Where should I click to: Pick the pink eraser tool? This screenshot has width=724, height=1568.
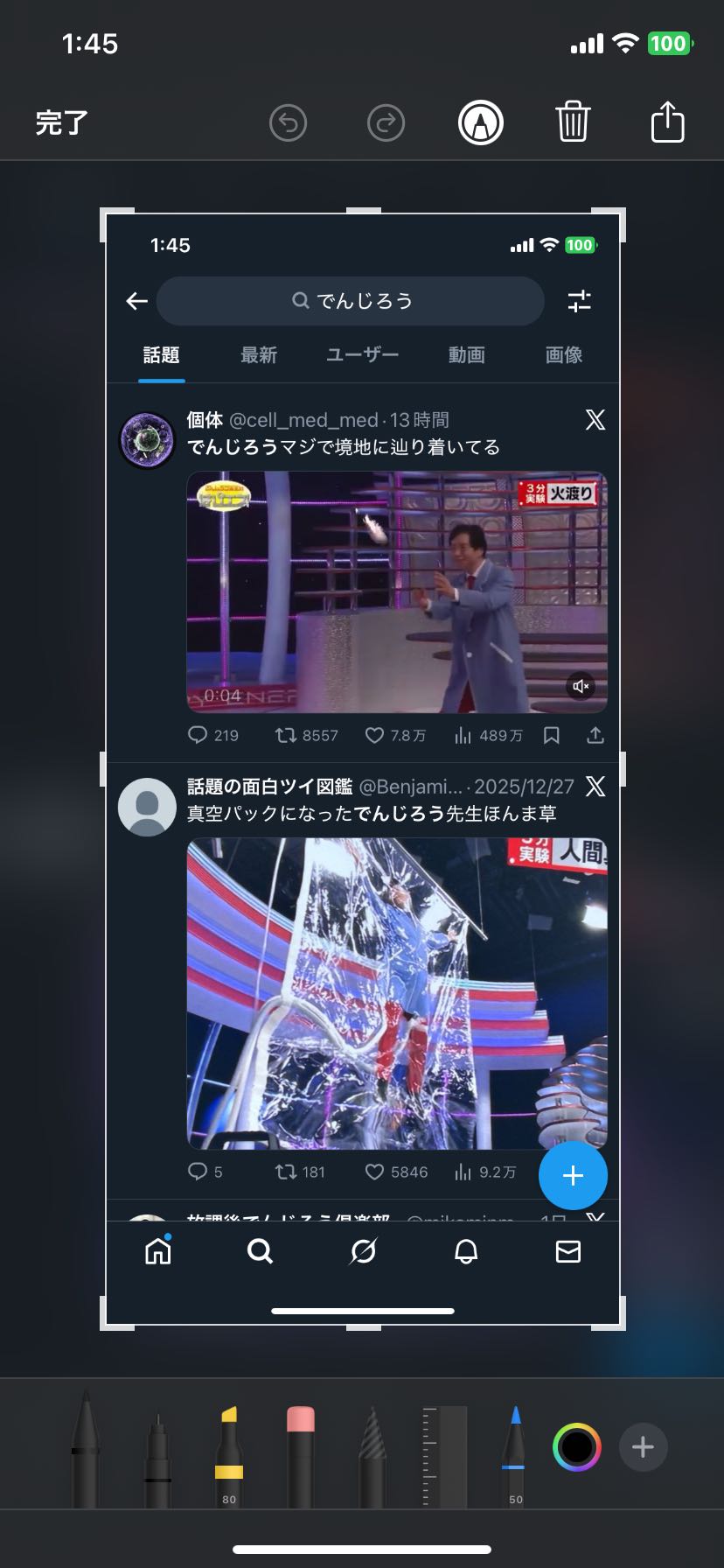coord(300,1452)
